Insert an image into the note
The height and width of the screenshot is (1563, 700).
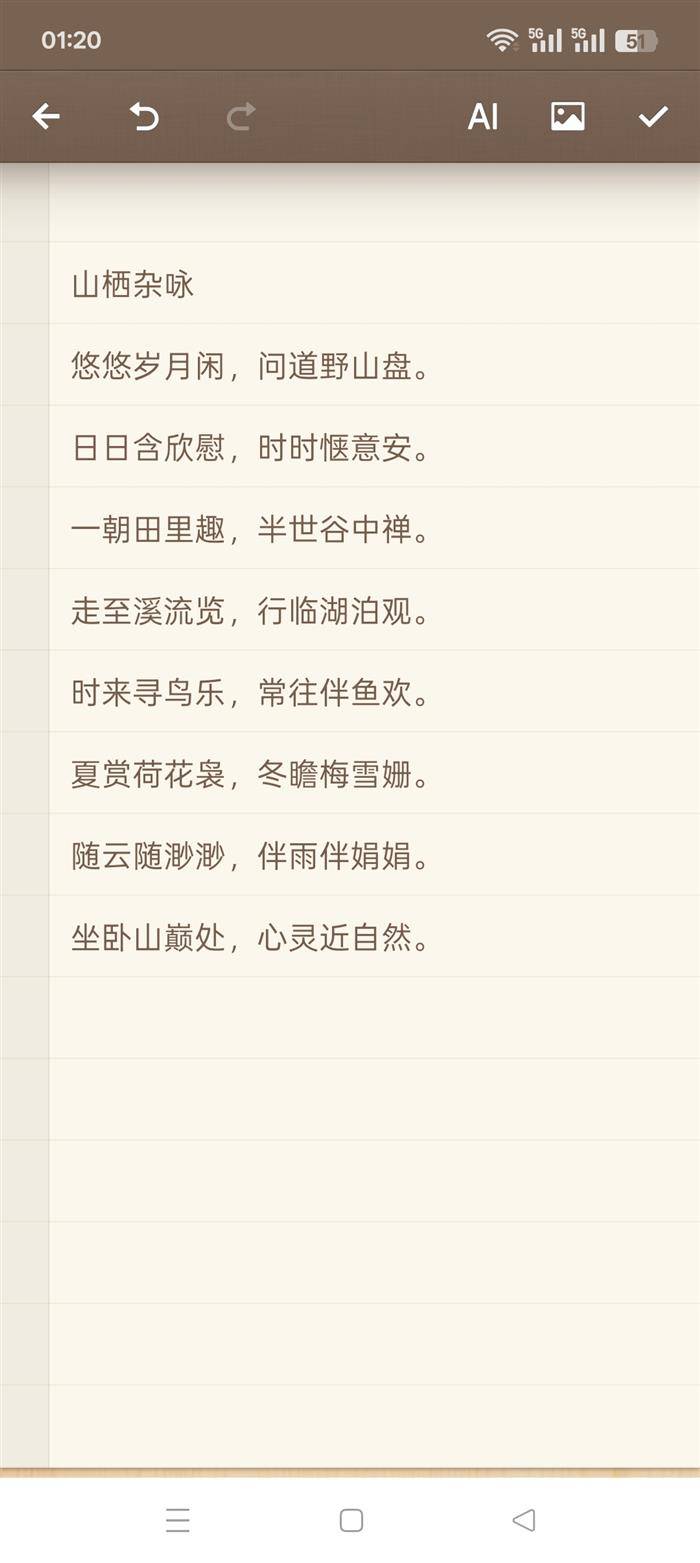568,117
